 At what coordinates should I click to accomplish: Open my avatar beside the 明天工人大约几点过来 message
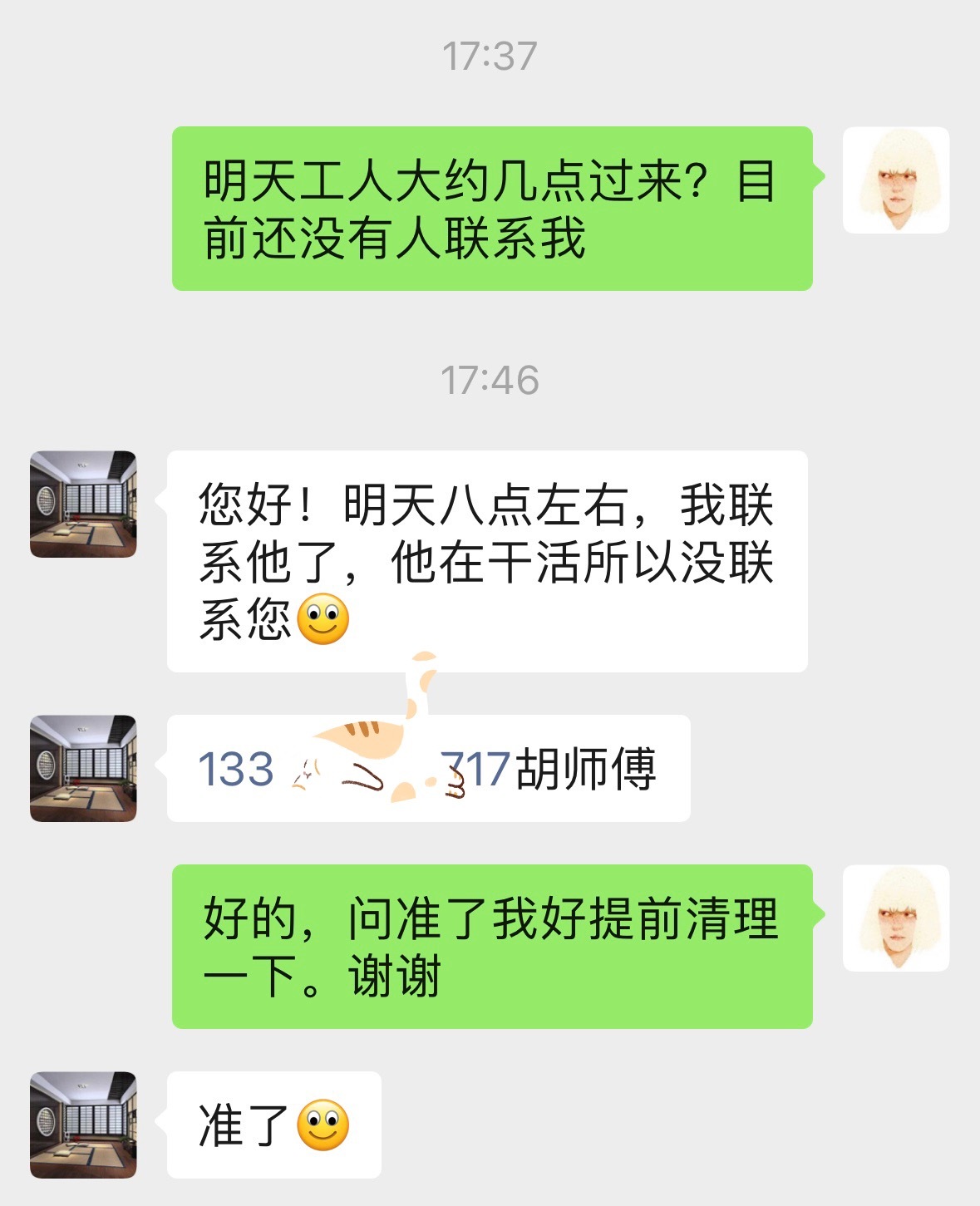(x=896, y=180)
